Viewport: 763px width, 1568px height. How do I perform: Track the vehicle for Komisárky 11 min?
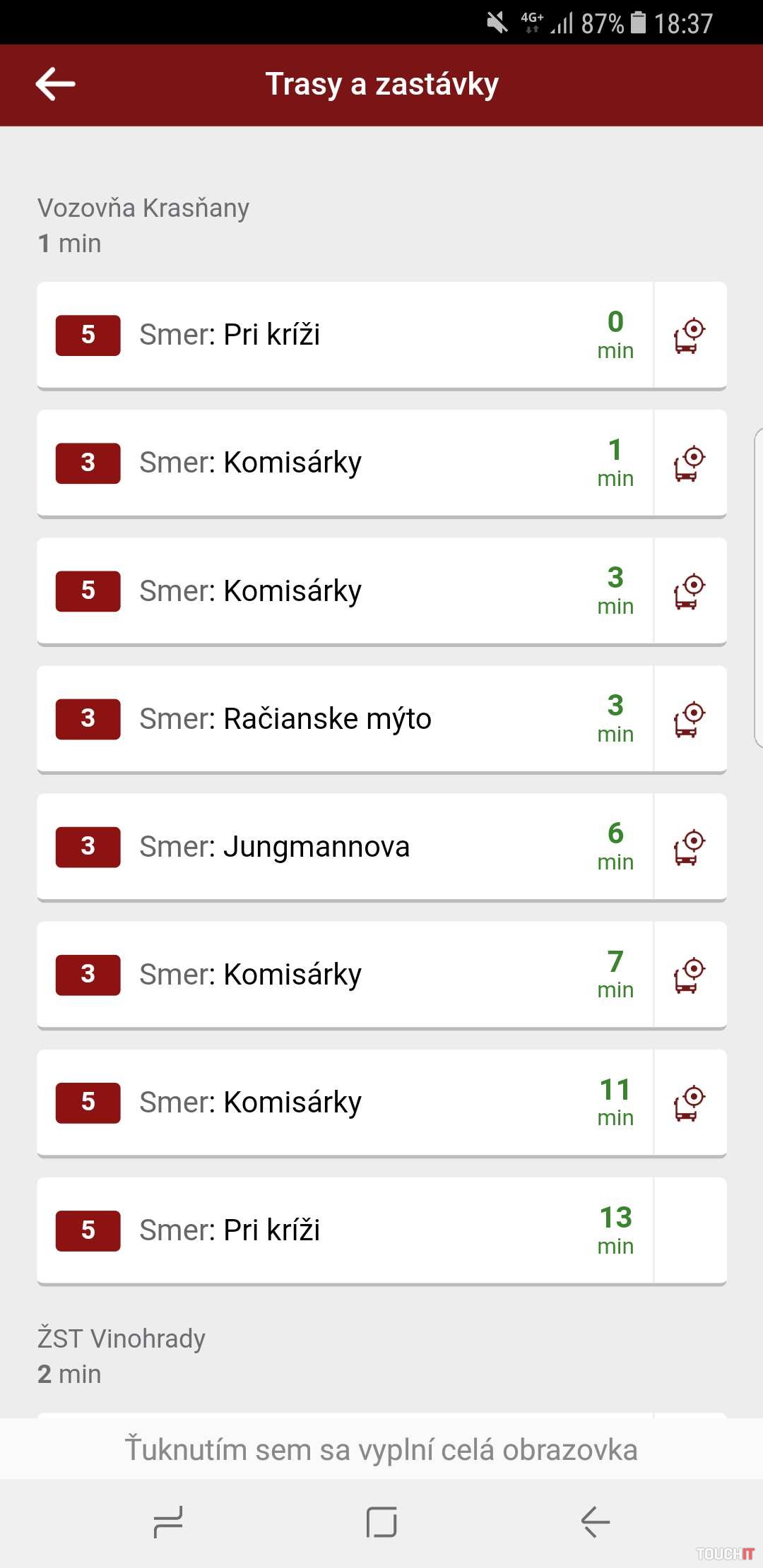pos(690,1102)
